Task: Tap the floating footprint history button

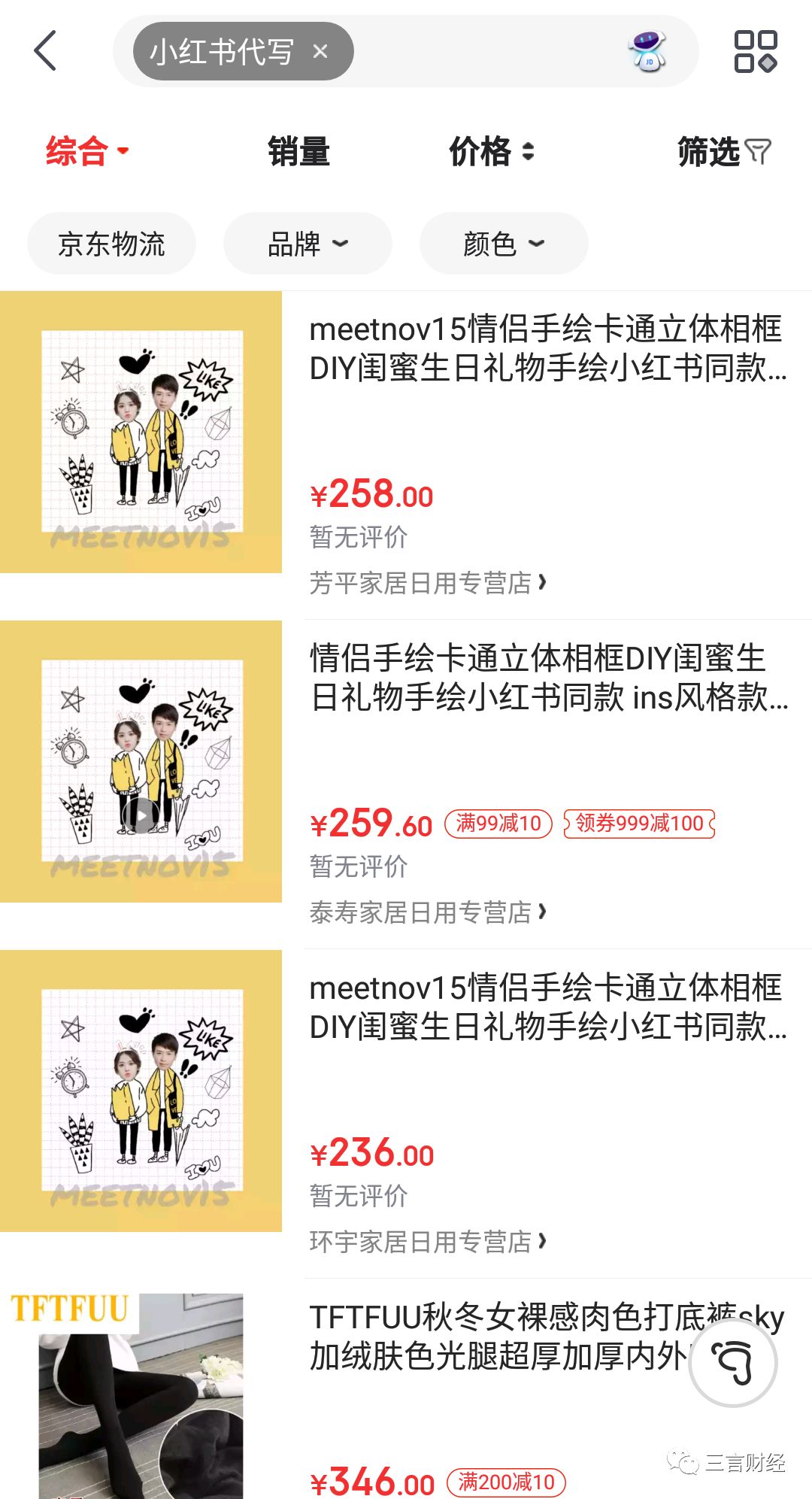Action: pyautogui.click(x=733, y=1362)
